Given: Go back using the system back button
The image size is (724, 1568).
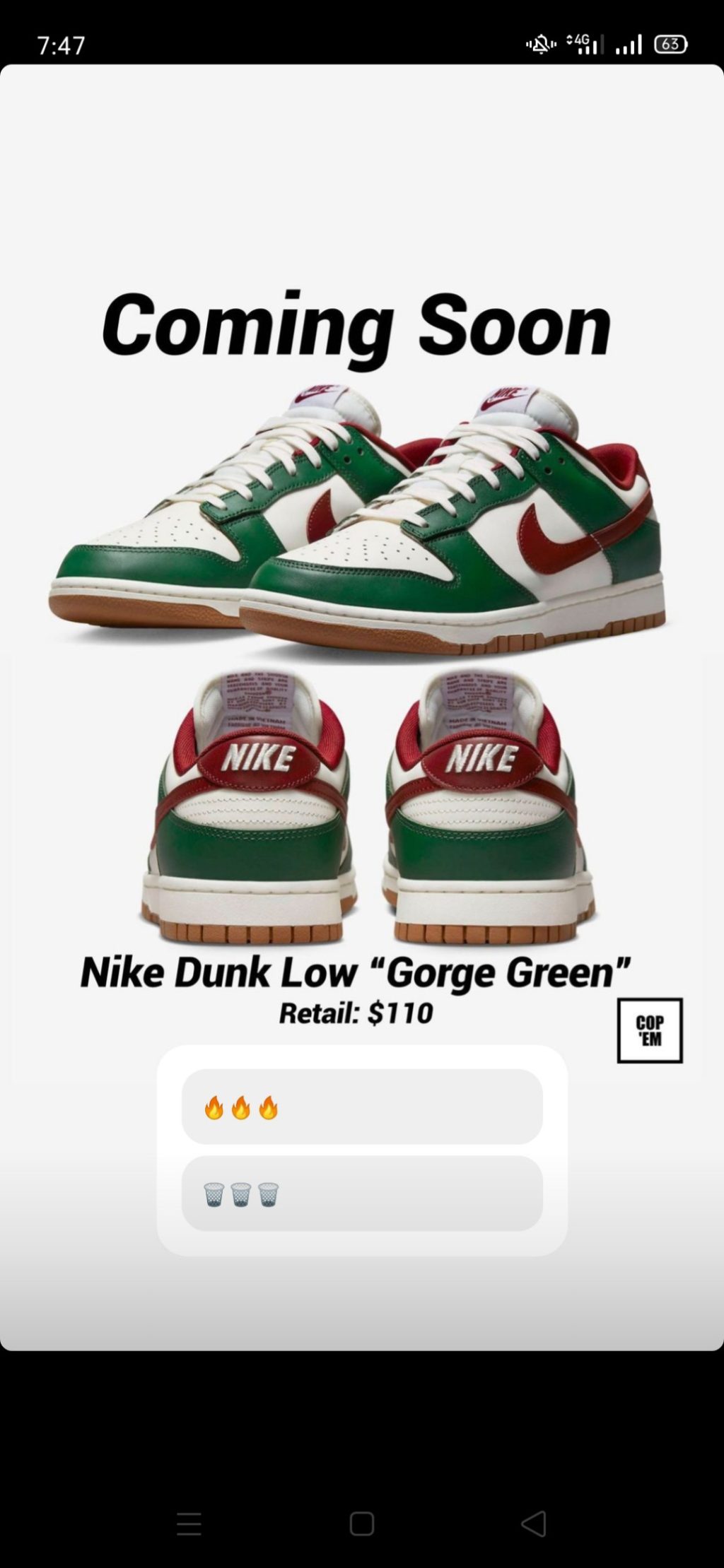Looking at the screenshot, I should (534, 1524).
